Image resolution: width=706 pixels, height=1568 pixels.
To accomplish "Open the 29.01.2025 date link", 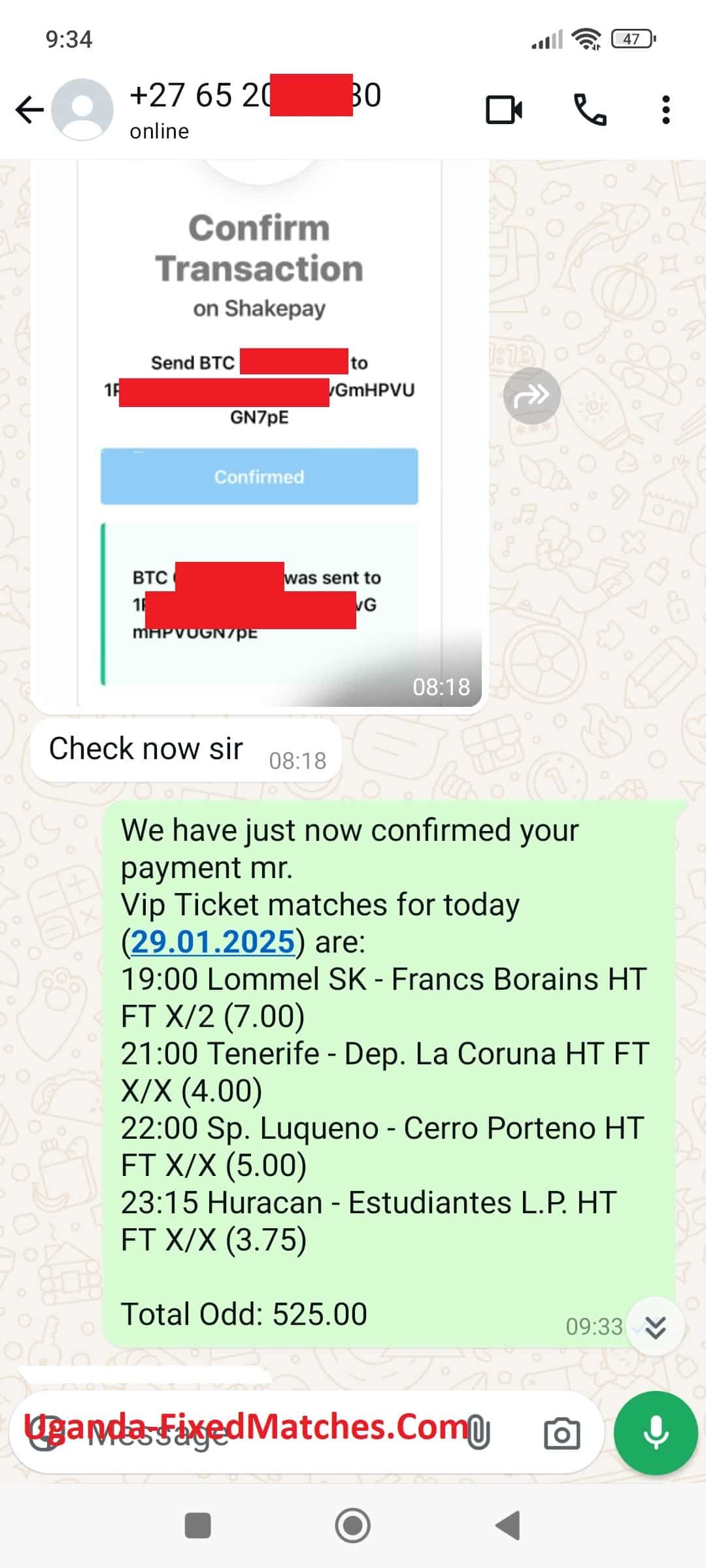I will [x=213, y=941].
